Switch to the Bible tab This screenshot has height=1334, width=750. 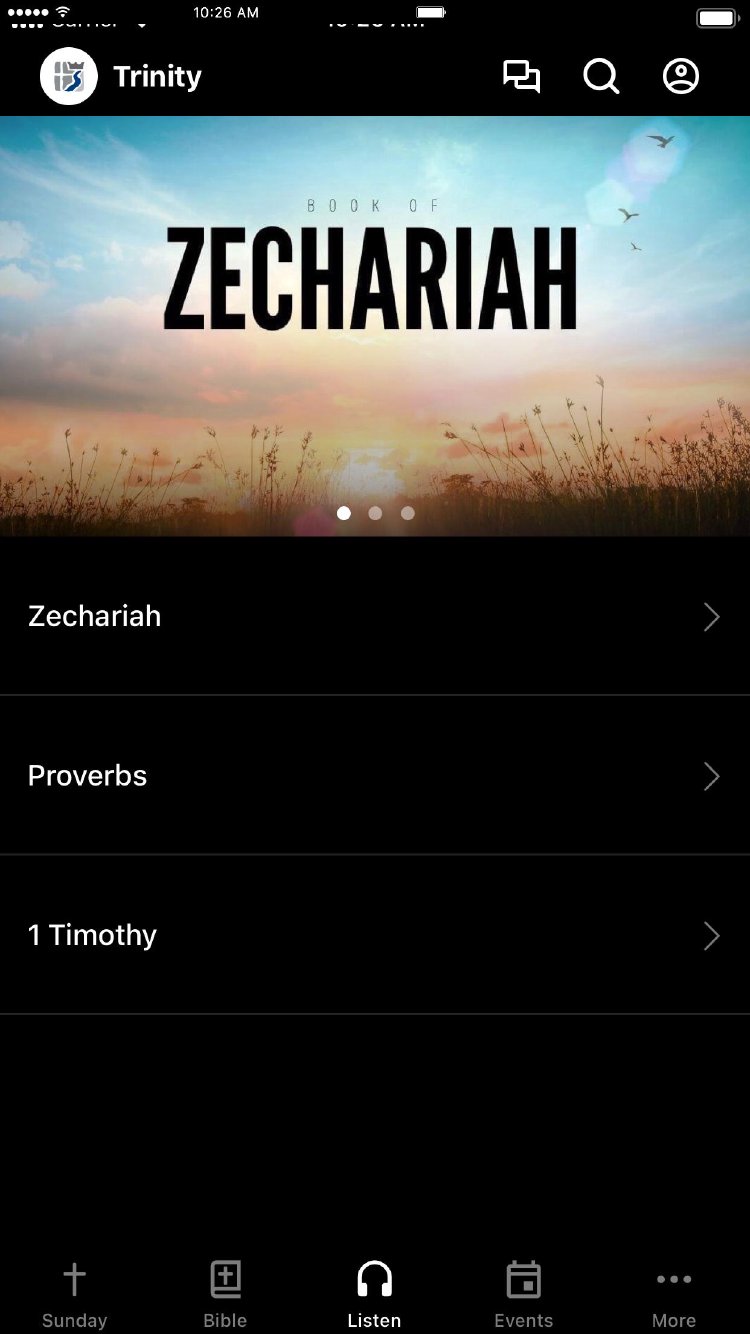(x=225, y=1294)
